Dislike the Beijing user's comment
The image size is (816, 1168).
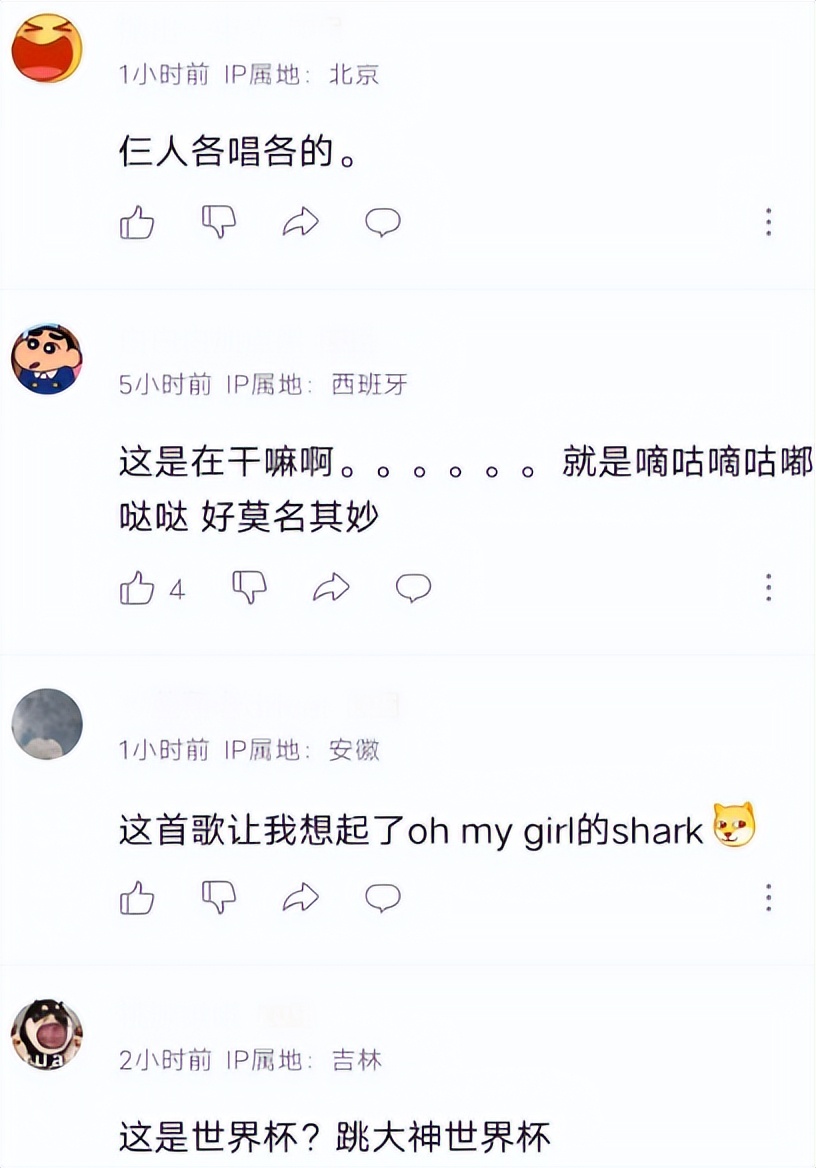click(x=221, y=224)
